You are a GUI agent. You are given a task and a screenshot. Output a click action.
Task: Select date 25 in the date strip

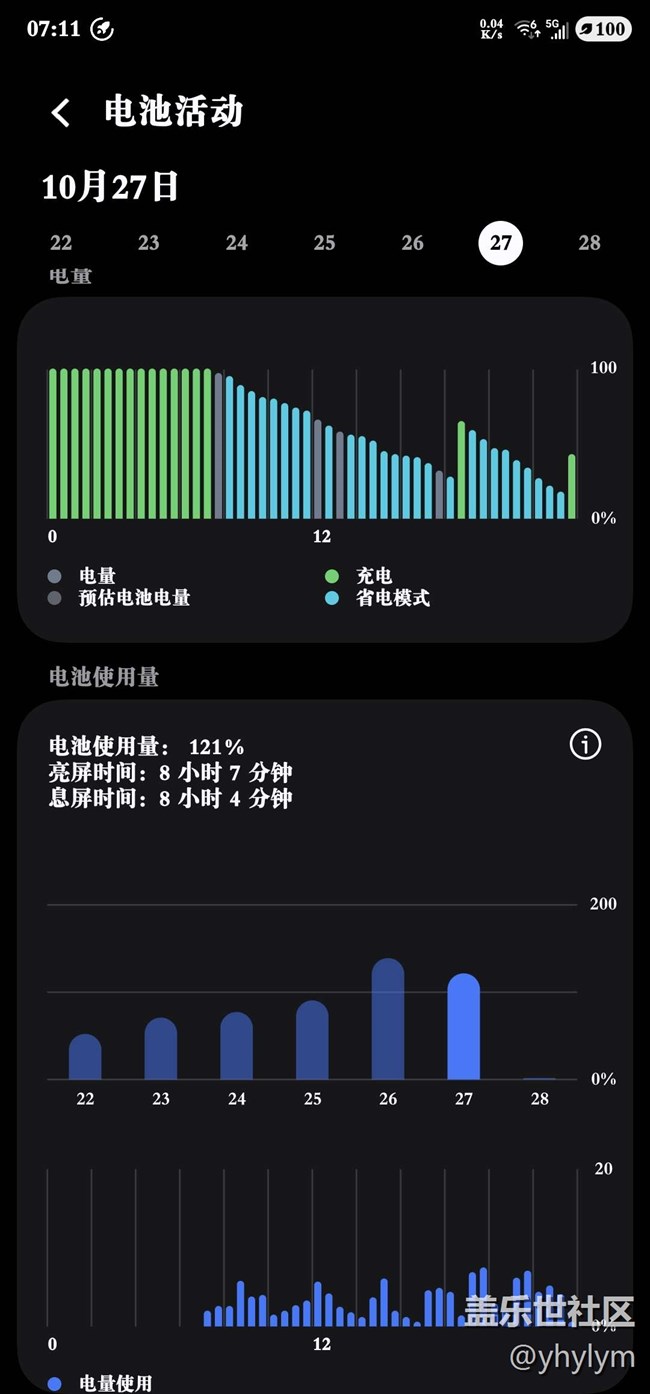click(324, 243)
